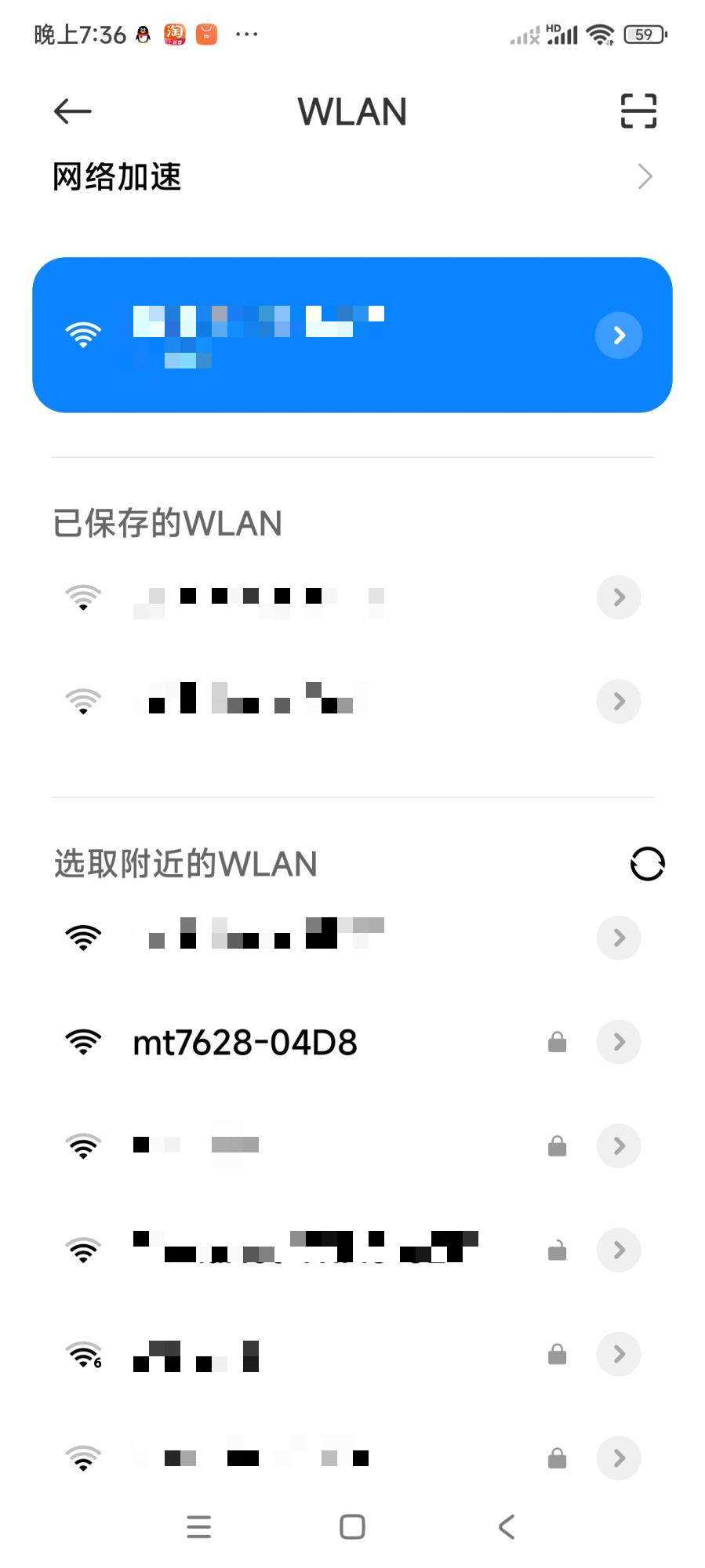Image resolution: width=705 pixels, height=1568 pixels.
Task: Tap the back arrow to exit WLAN settings
Action: pos(72,111)
